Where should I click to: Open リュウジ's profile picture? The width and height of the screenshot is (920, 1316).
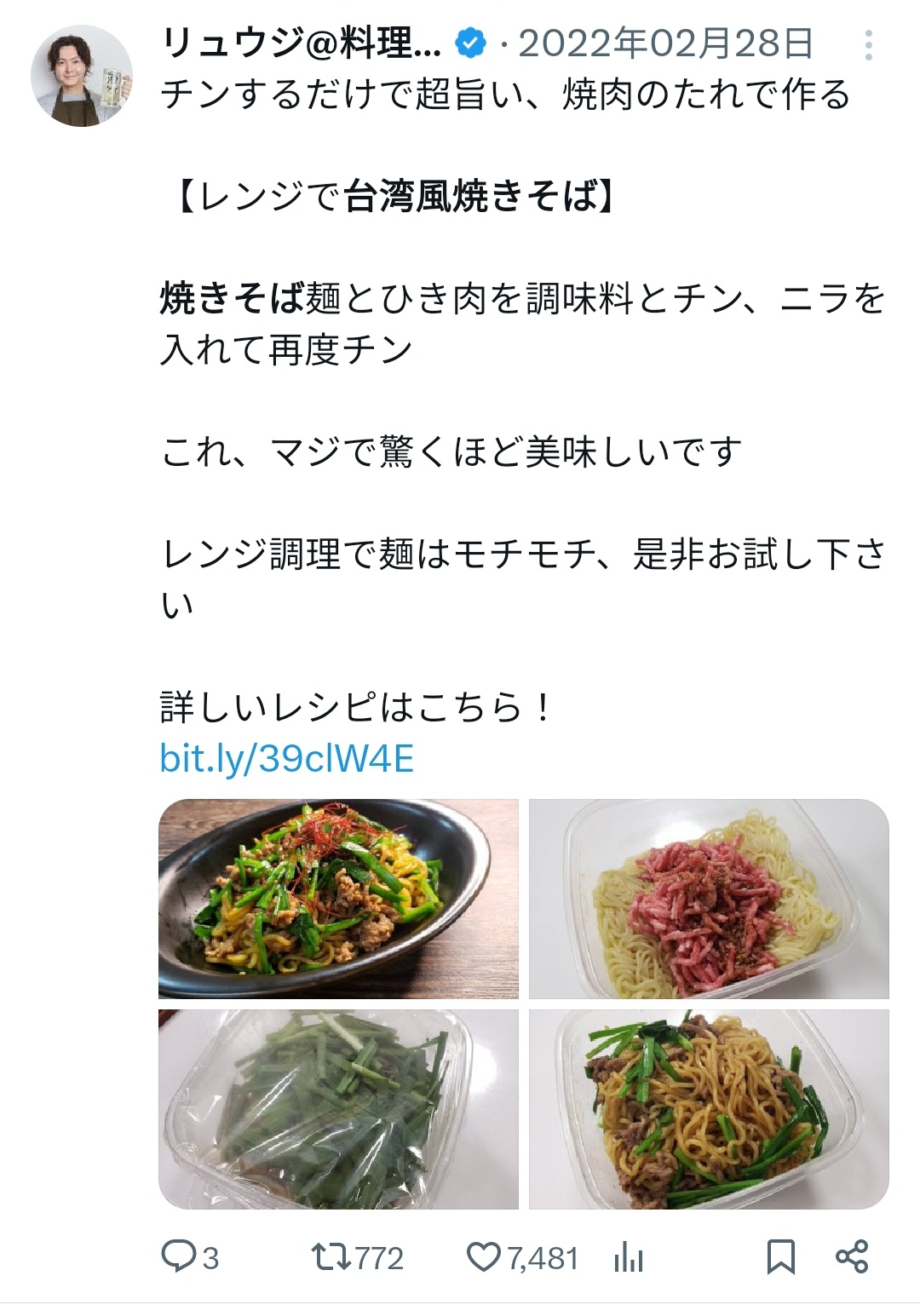click(82, 76)
